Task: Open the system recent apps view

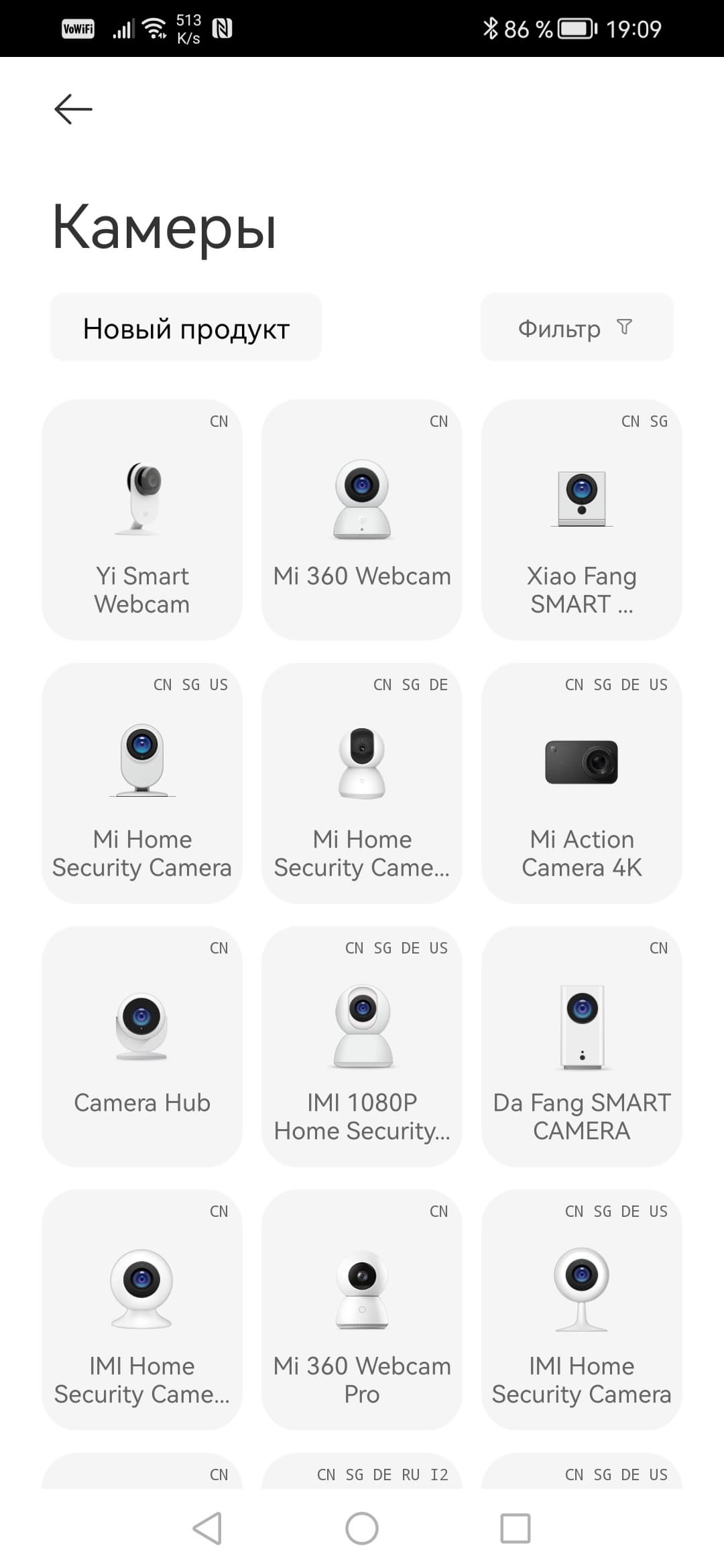Action: (516, 1529)
